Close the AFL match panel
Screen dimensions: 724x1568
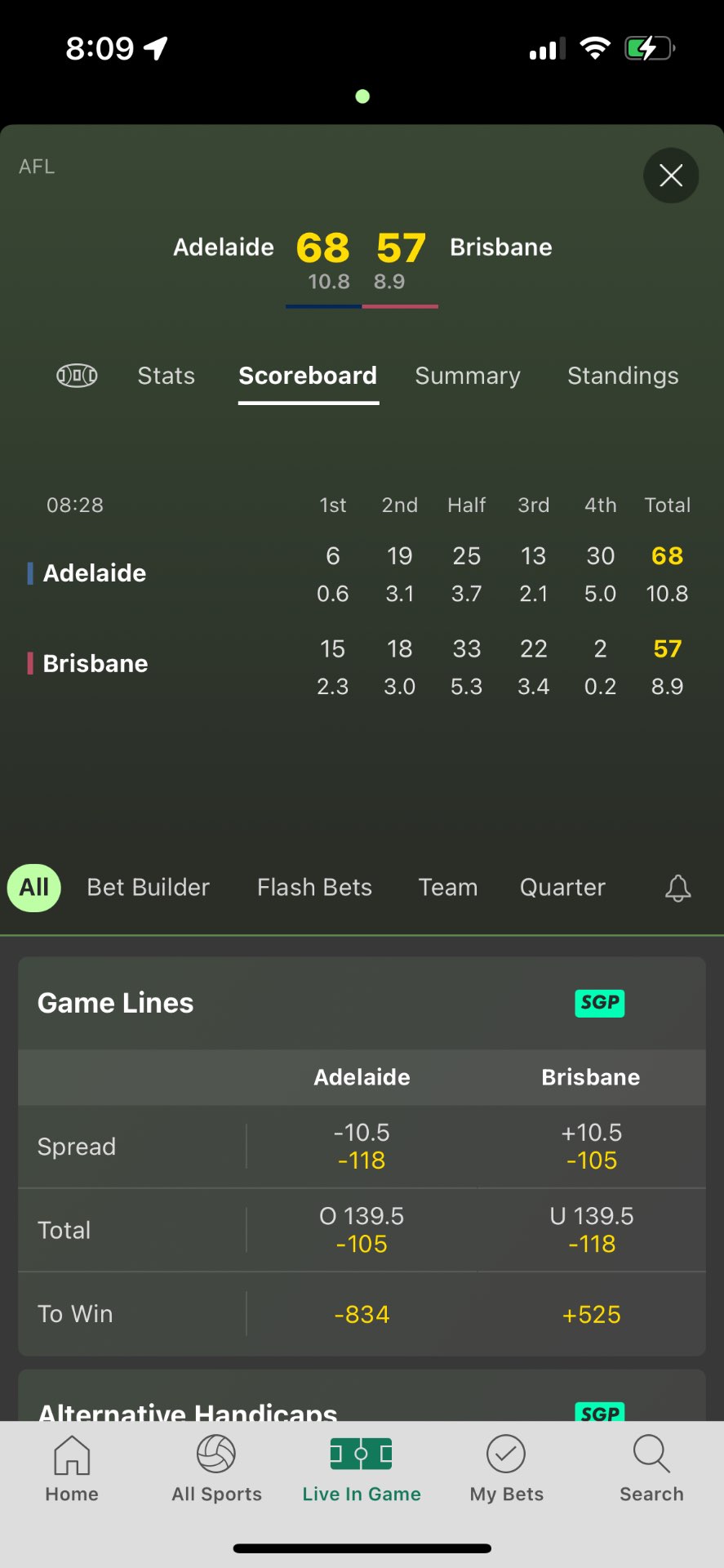(670, 175)
